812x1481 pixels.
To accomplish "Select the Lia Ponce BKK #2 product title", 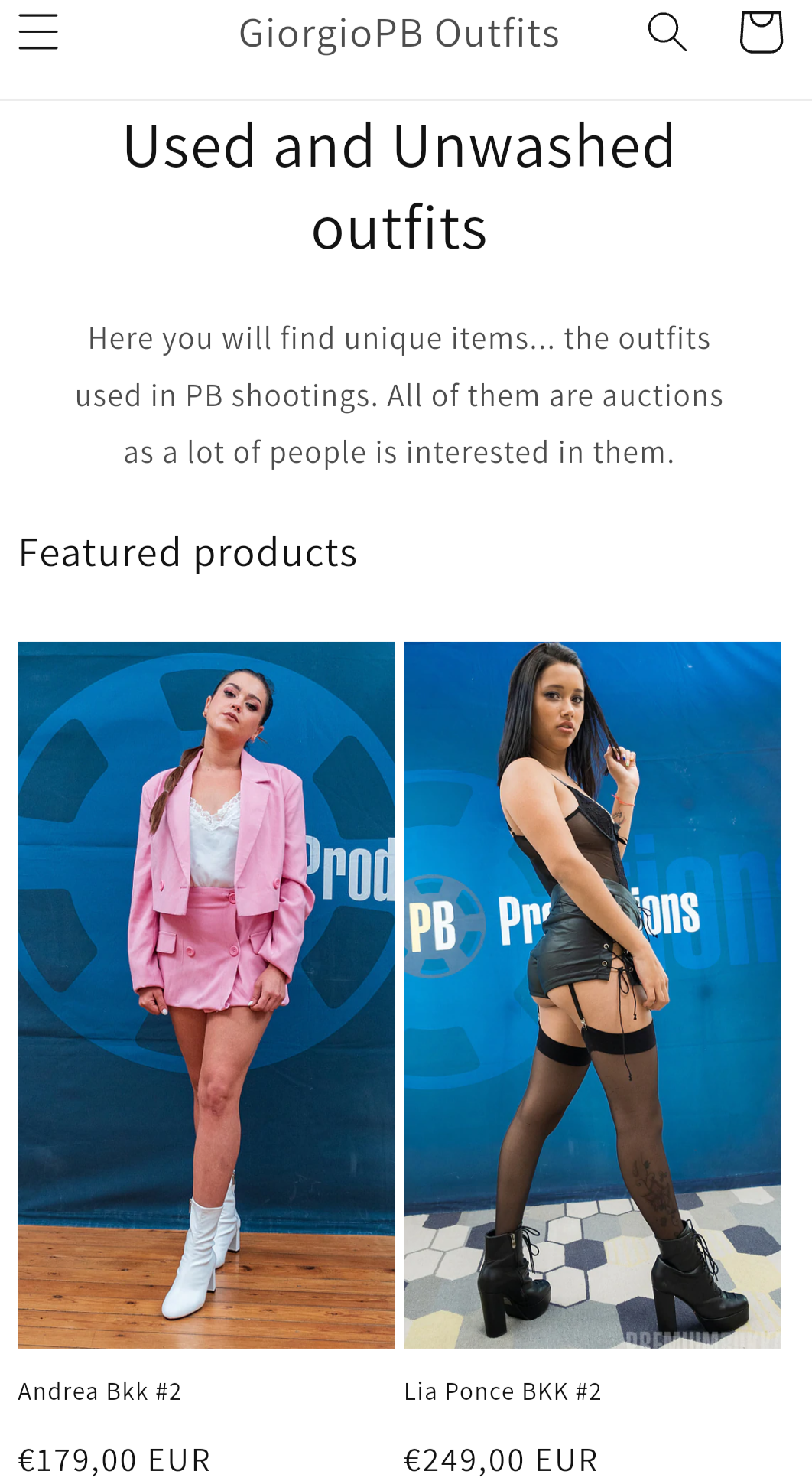I will [x=502, y=1391].
